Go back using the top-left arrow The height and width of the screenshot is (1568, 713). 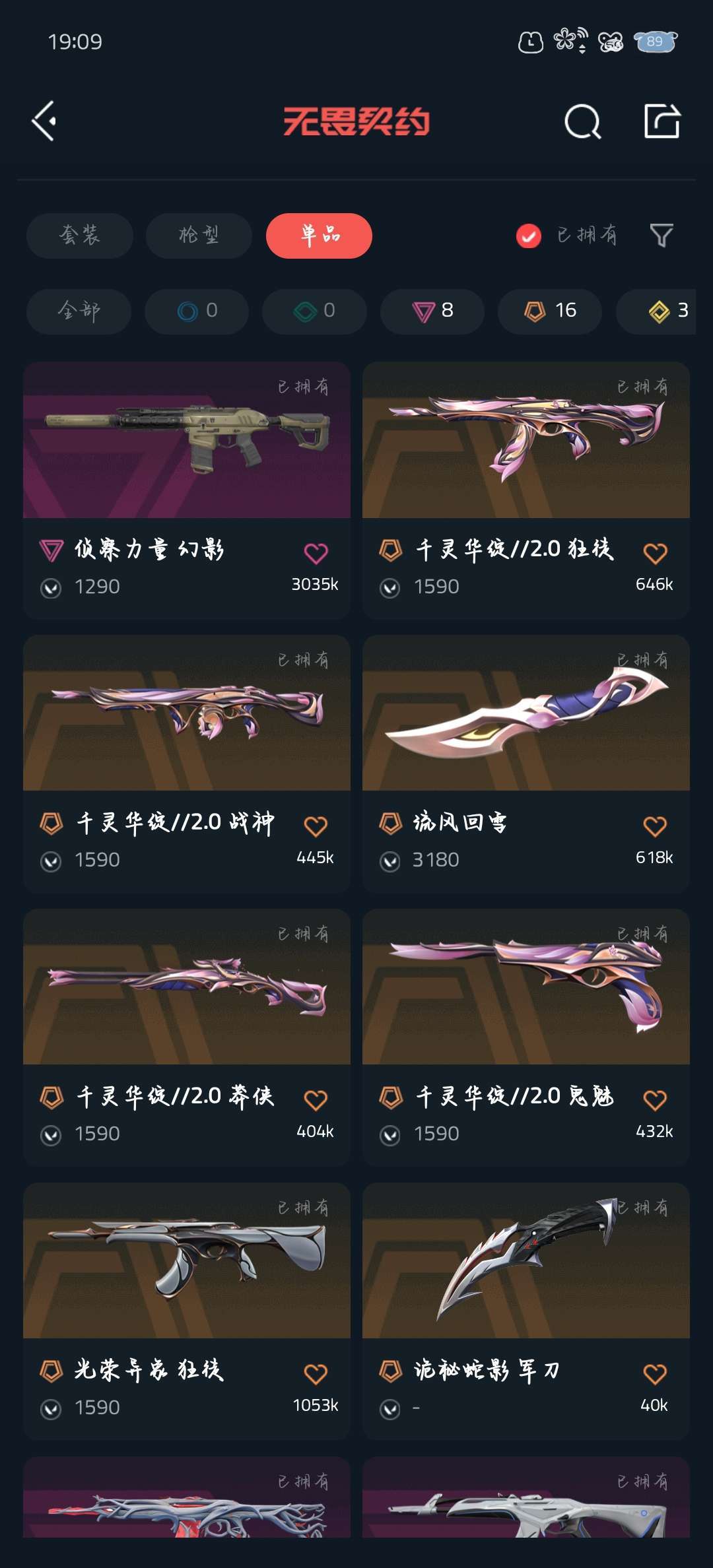pos(44,121)
